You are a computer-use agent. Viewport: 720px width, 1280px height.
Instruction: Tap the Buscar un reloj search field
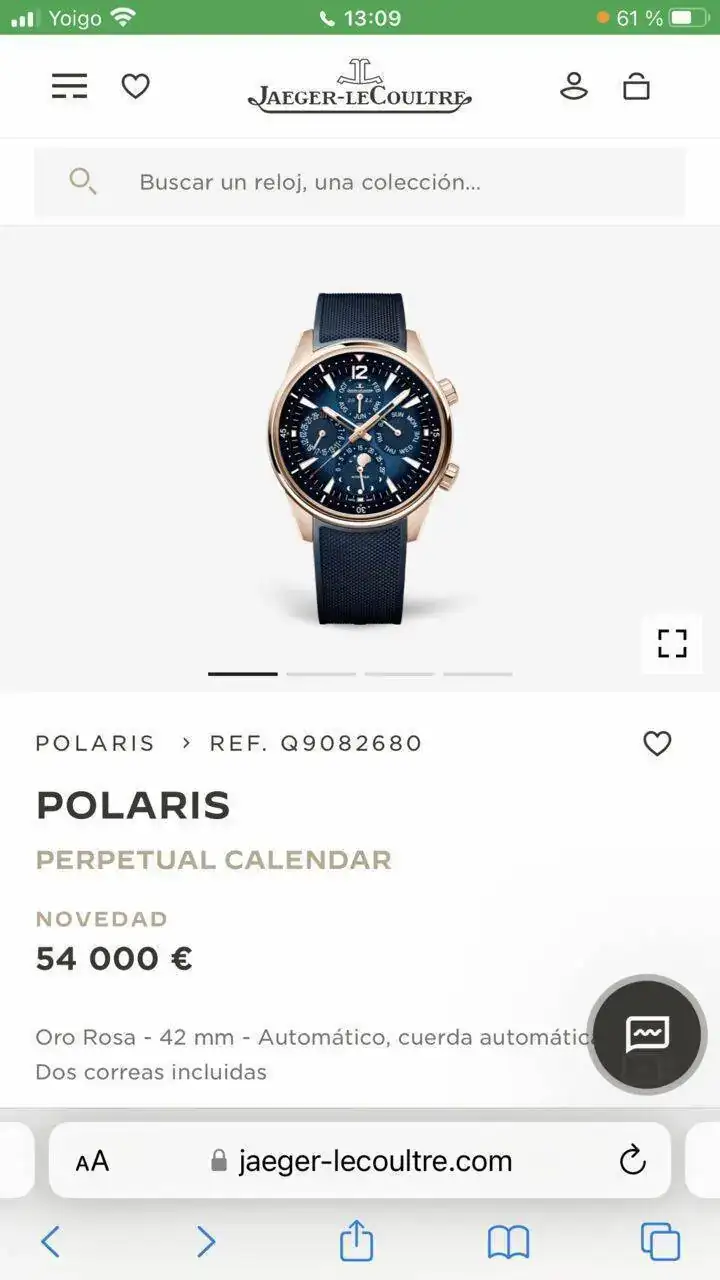point(360,182)
